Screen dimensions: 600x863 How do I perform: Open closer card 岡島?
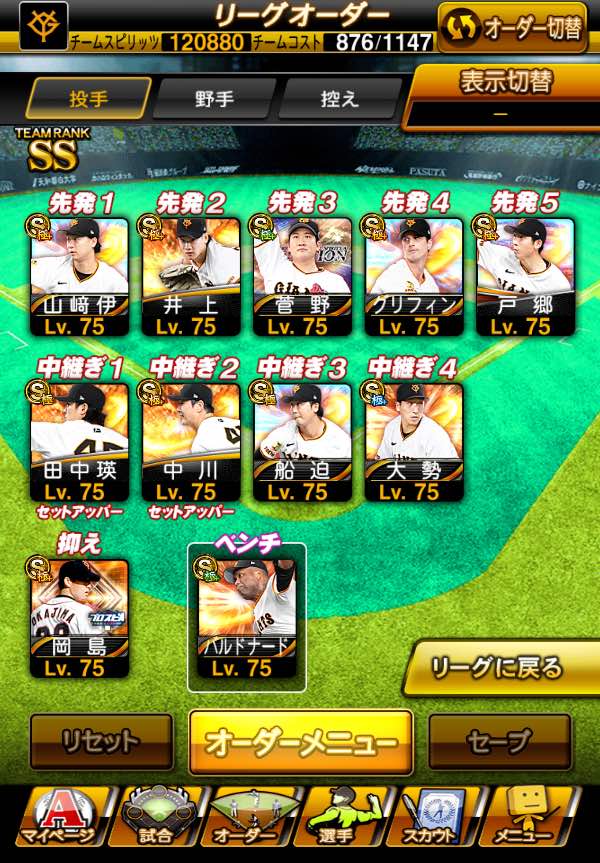pyautogui.click(x=80, y=612)
